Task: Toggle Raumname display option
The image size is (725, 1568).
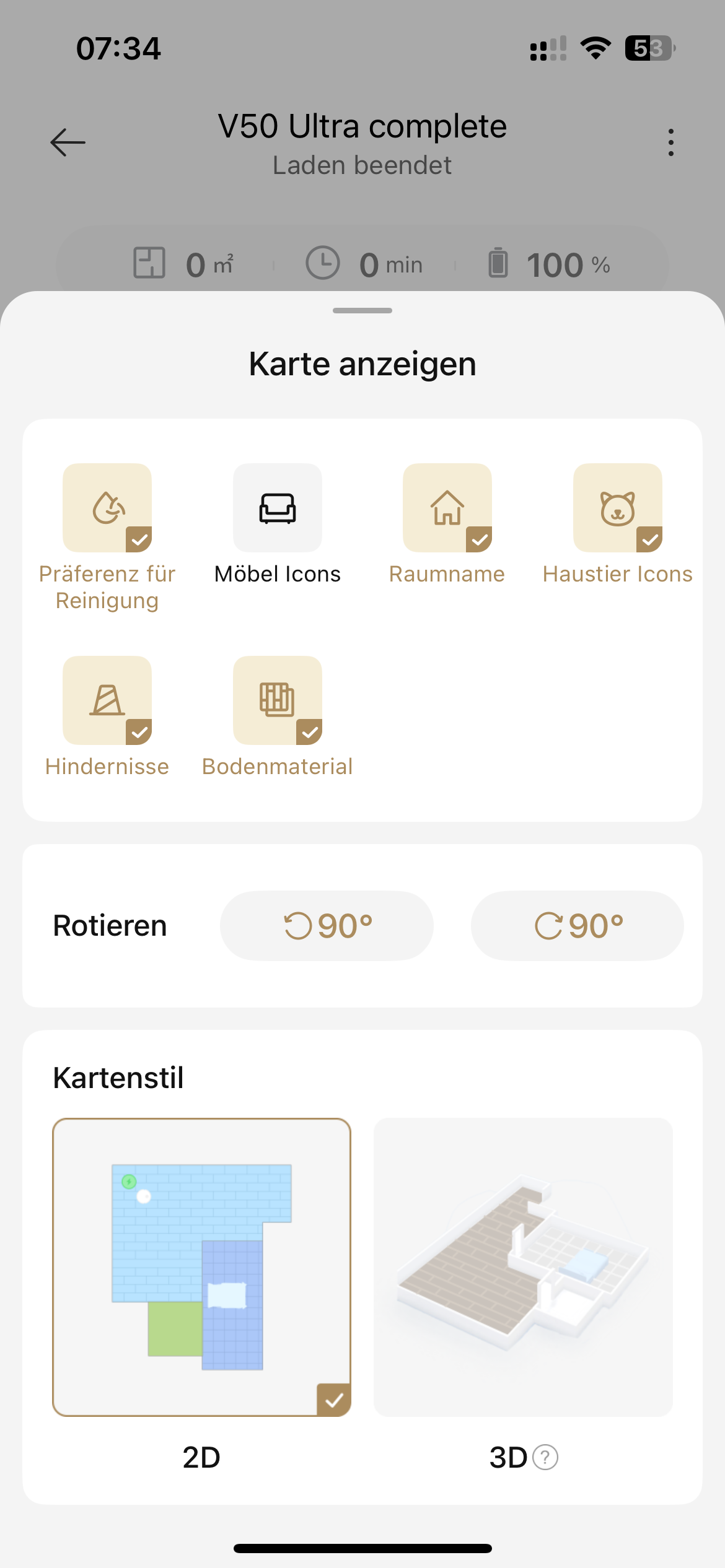Action: [x=447, y=508]
